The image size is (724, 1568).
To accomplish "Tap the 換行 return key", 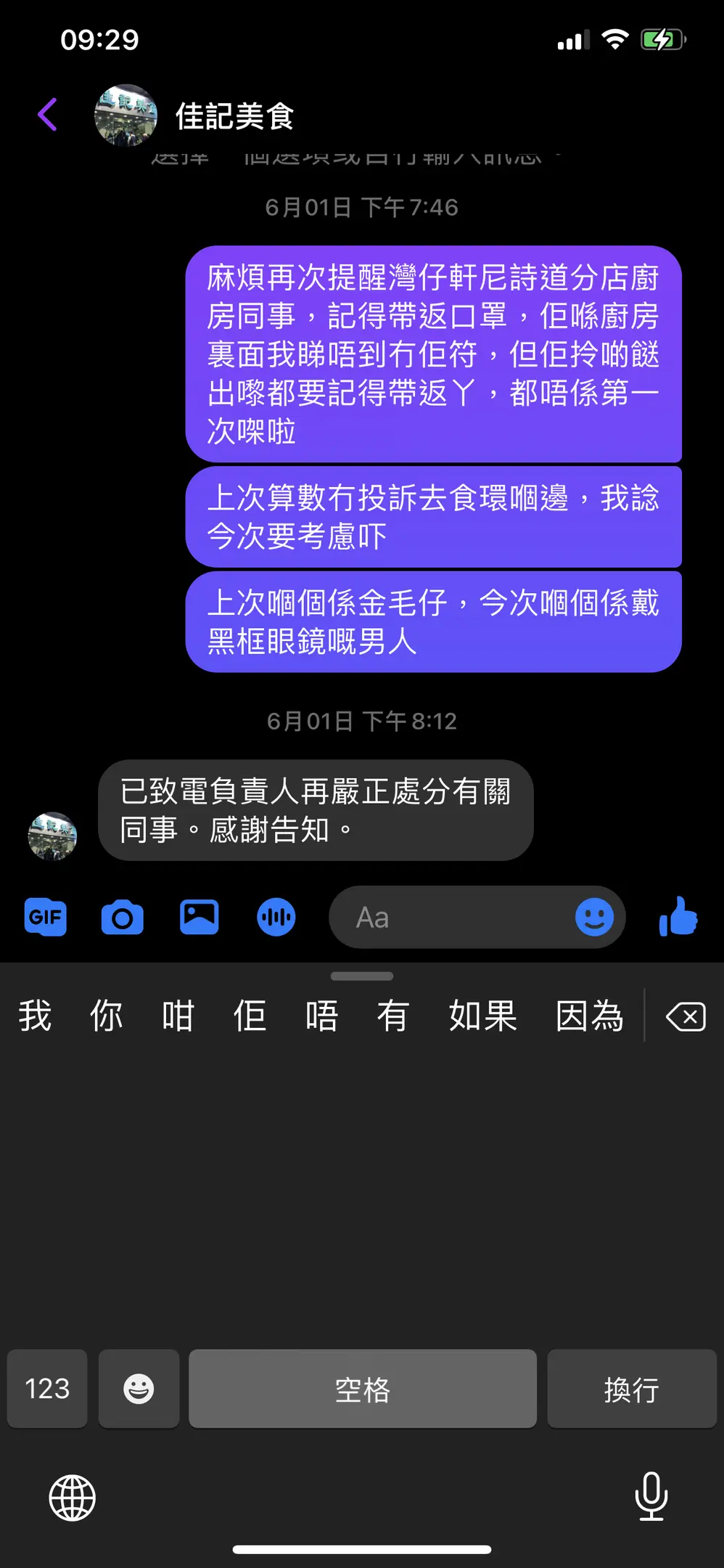I will [x=632, y=1389].
